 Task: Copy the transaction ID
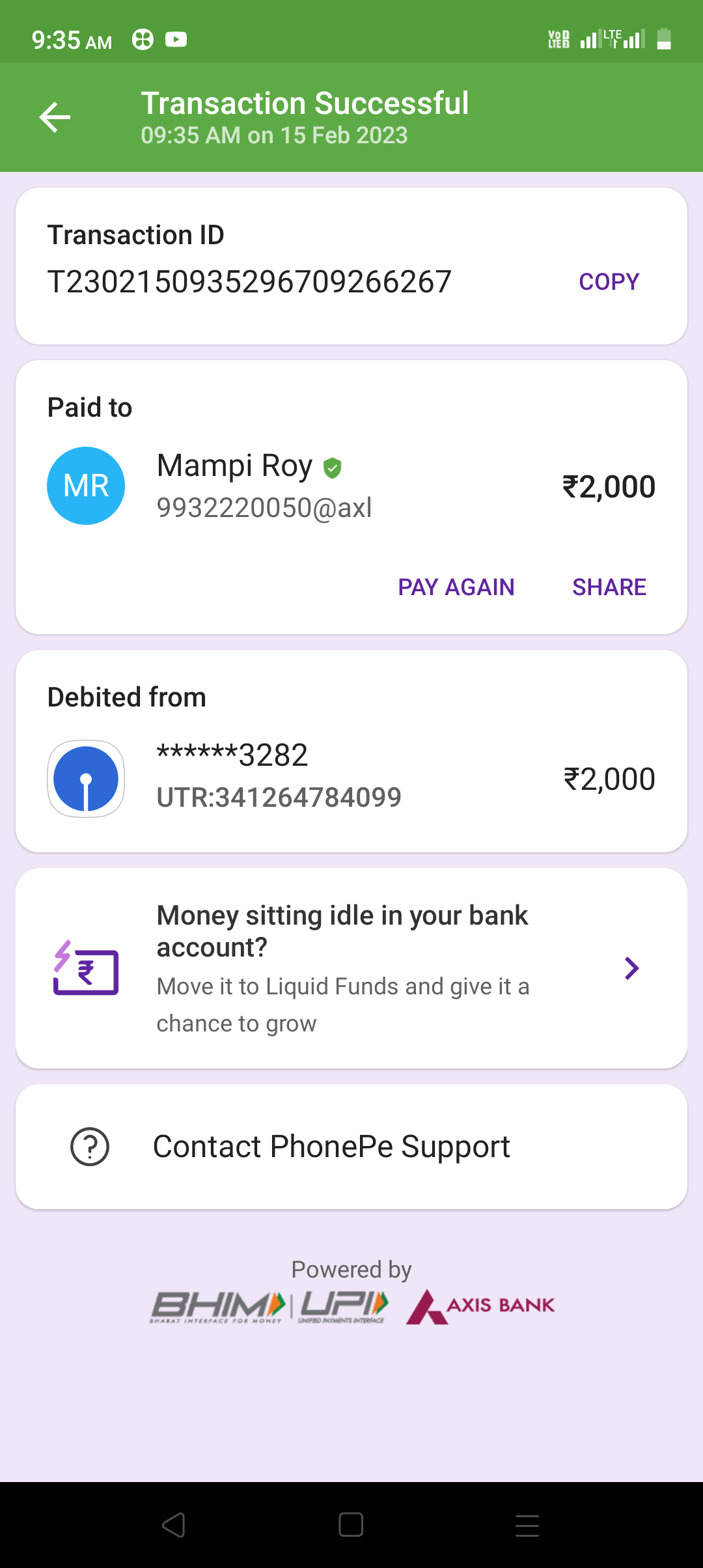[x=609, y=281]
